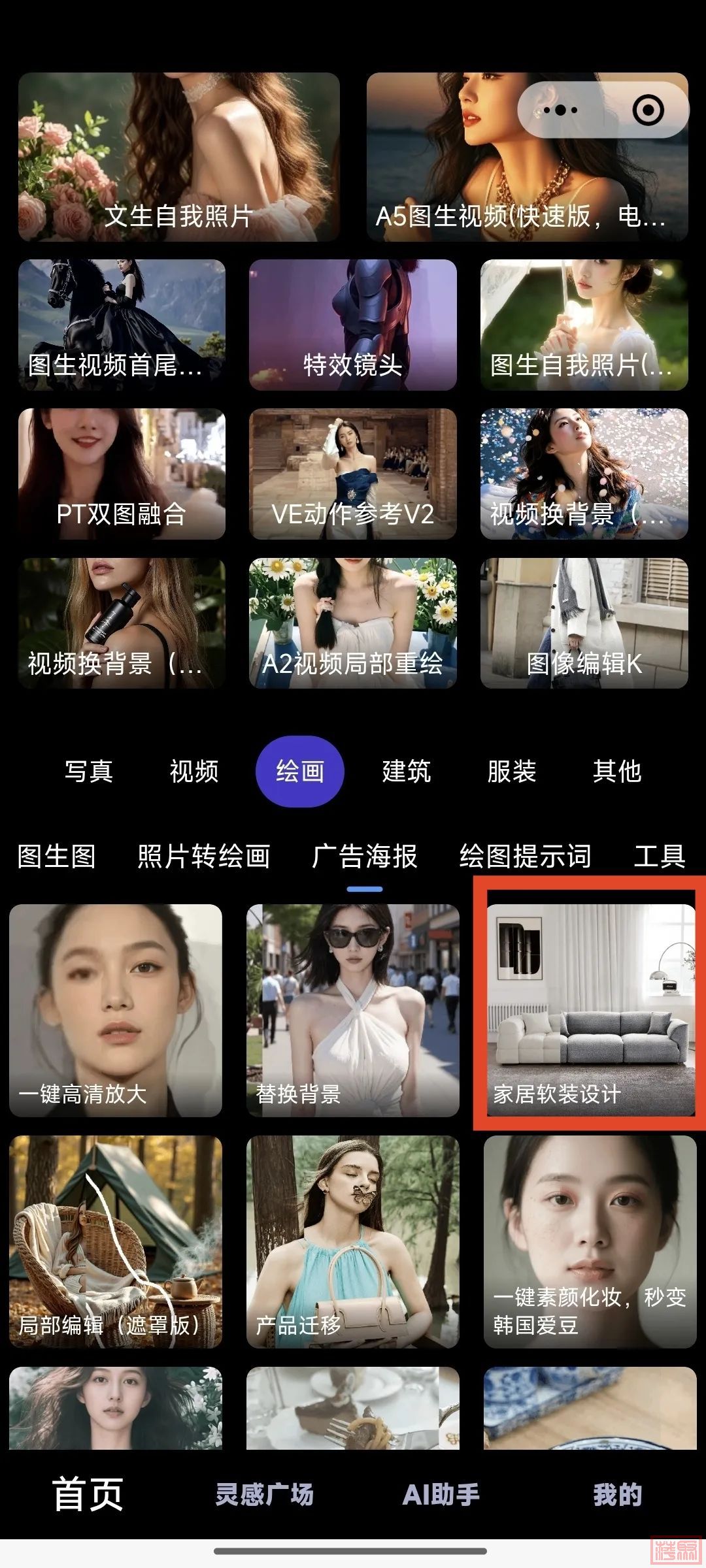This screenshot has height=1568, width=706.
Task: Open the 家居软装设计 card
Action: (x=590, y=1009)
